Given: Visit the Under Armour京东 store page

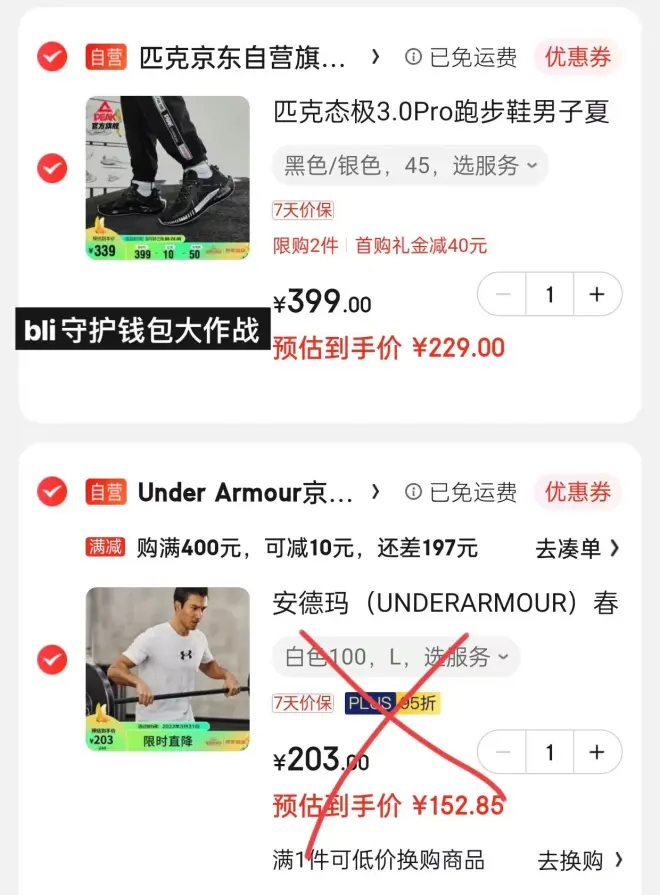Looking at the screenshot, I should 245,492.
